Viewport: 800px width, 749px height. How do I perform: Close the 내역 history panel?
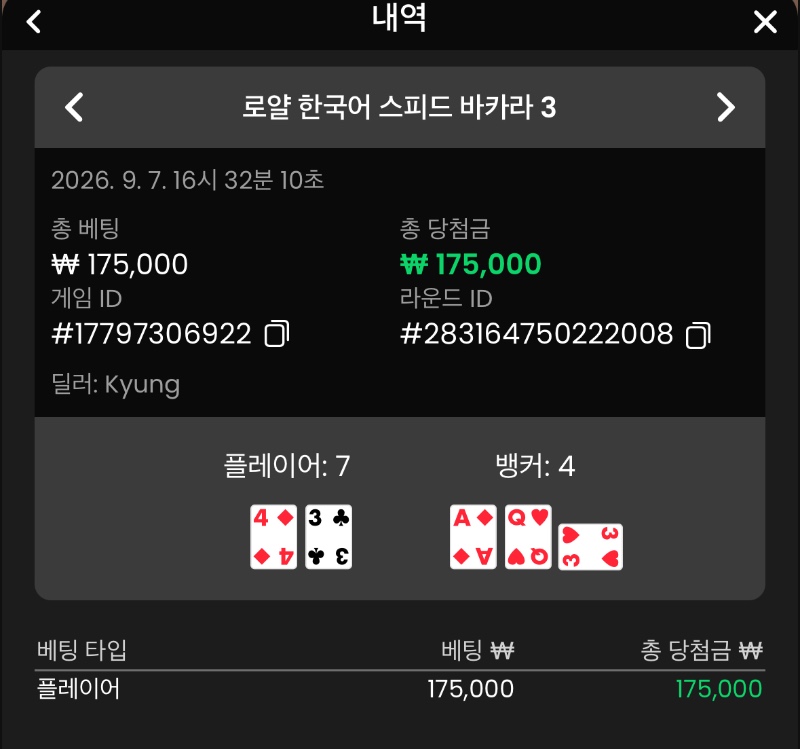[x=765, y=22]
